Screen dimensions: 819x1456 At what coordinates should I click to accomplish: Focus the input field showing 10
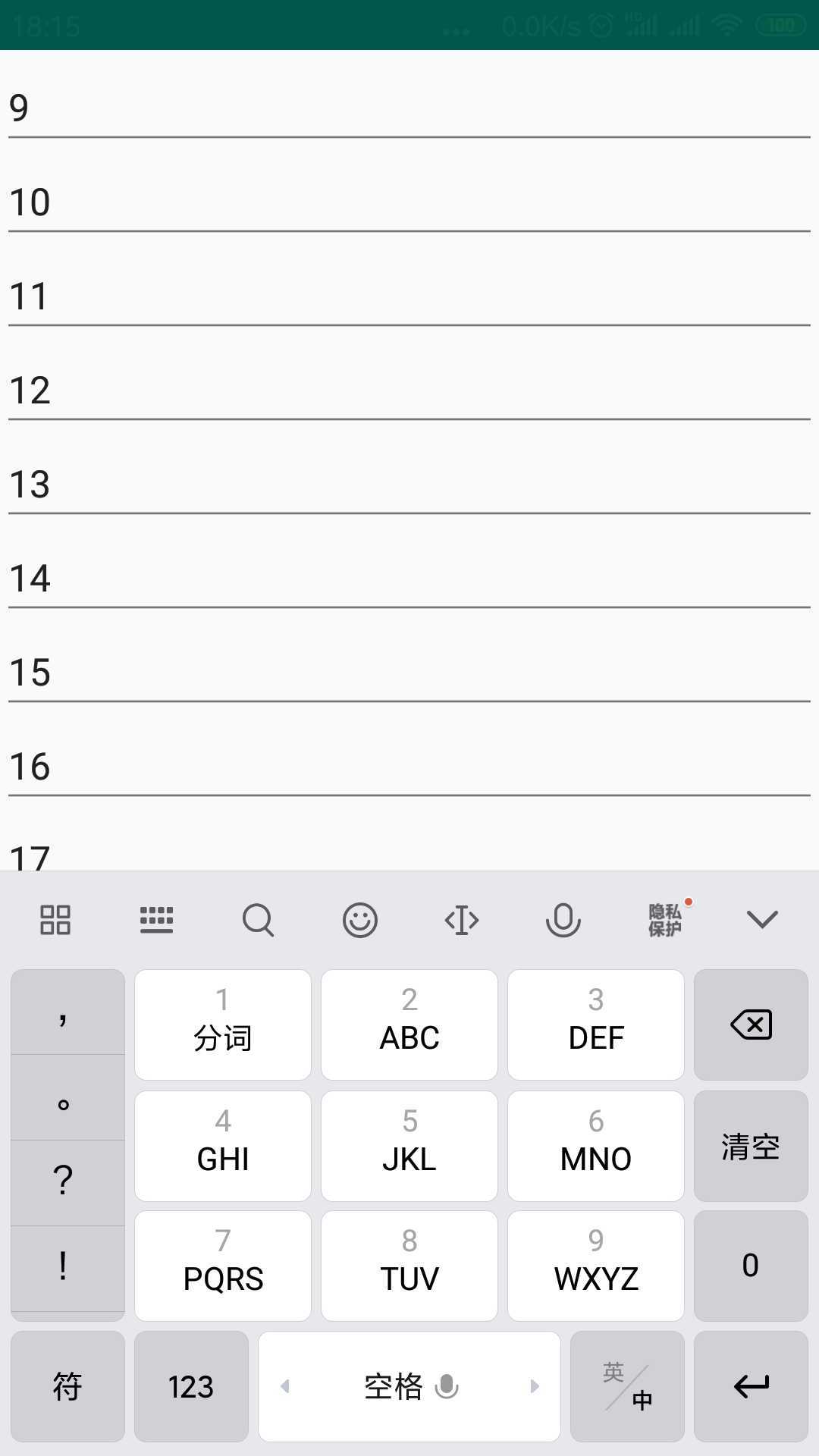(x=409, y=202)
